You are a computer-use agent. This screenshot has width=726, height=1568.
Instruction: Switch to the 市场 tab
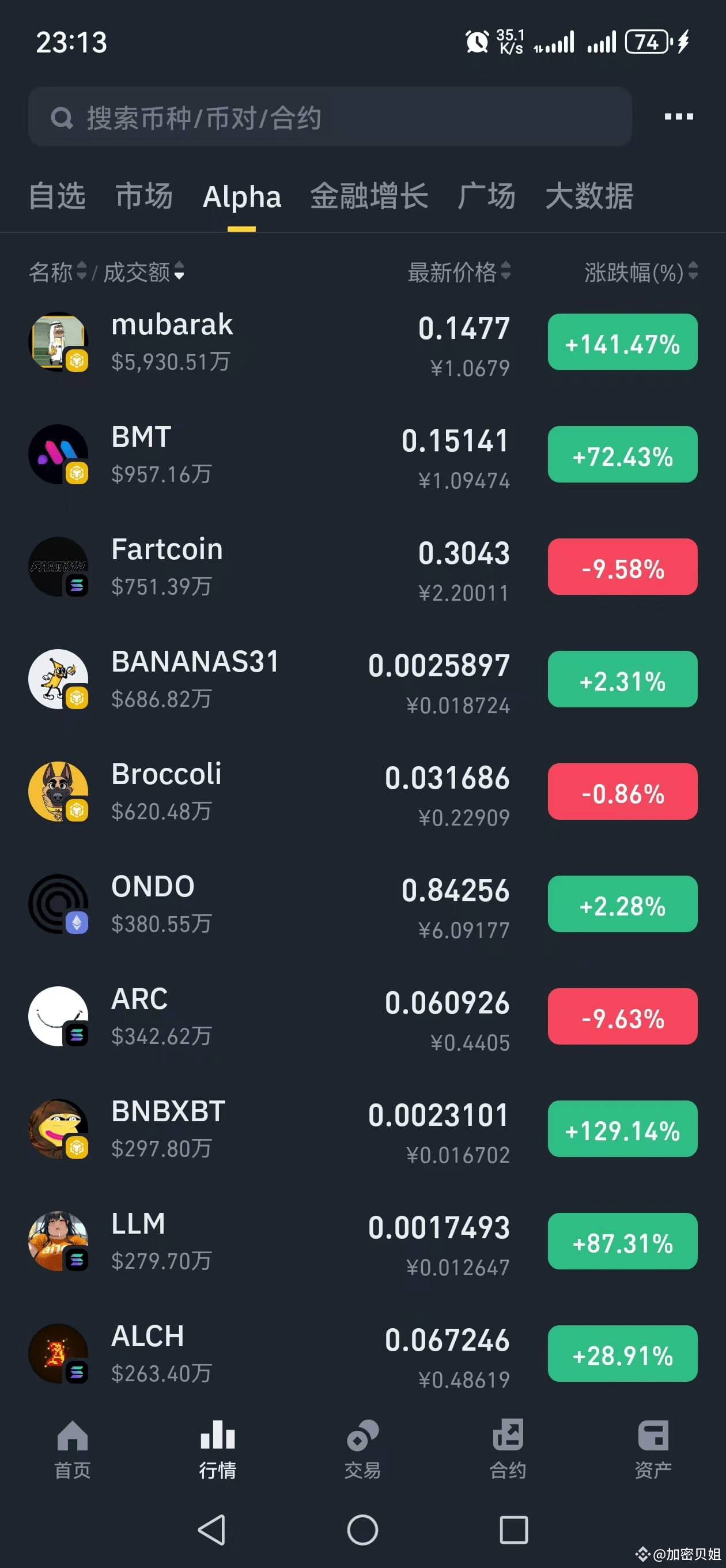pyautogui.click(x=144, y=197)
